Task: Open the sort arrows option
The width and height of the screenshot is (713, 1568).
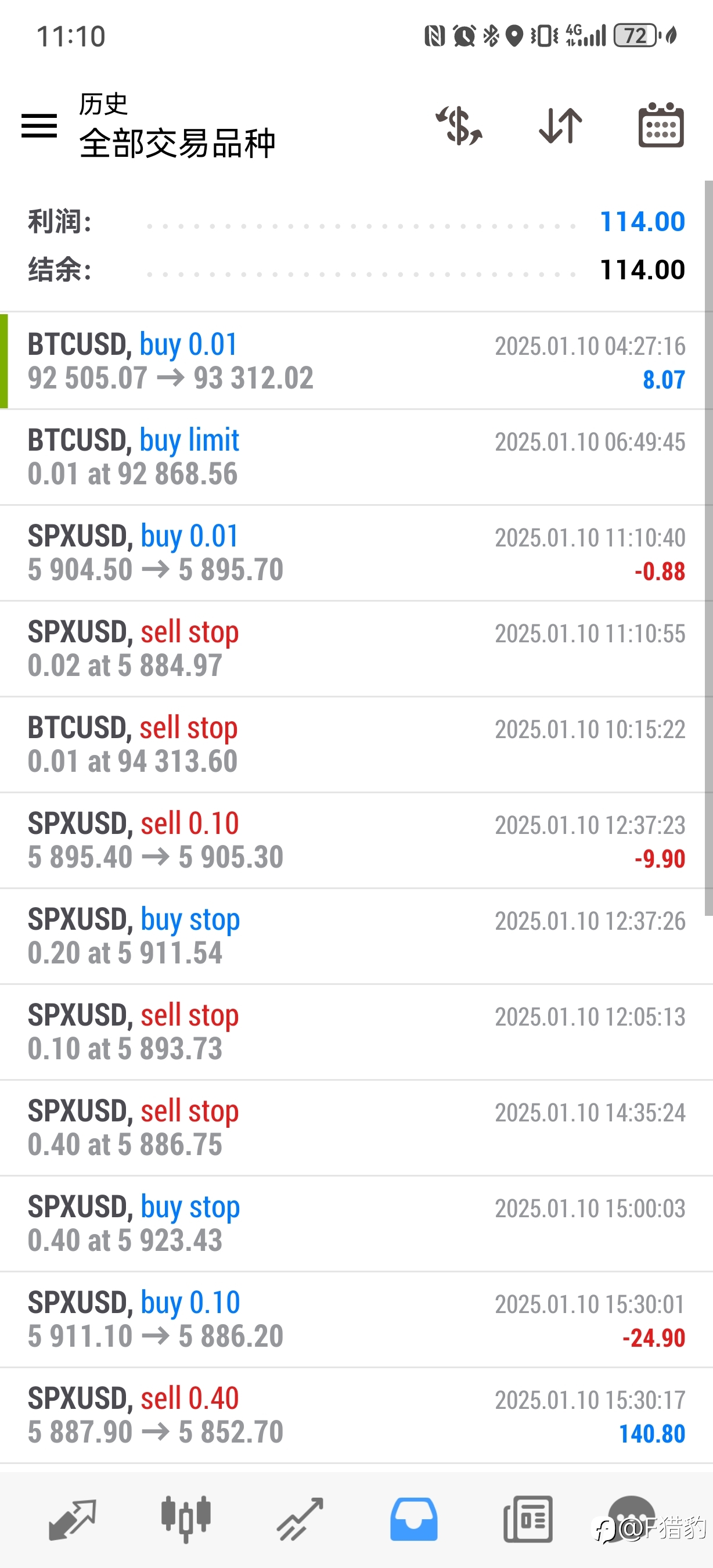Action: tap(560, 126)
